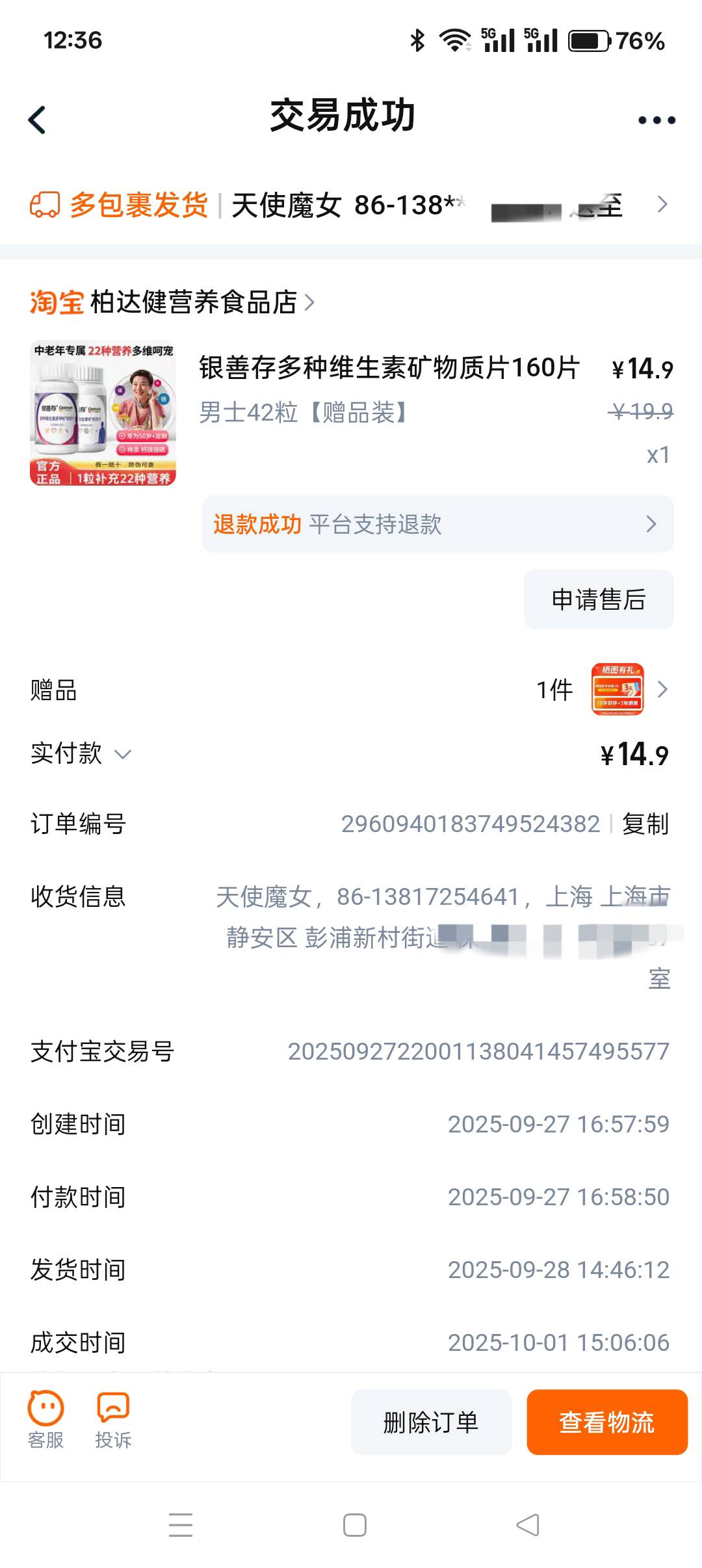The height and width of the screenshot is (1568, 702).
Task: Open the three-dot overflow menu
Action: pyautogui.click(x=656, y=120)
